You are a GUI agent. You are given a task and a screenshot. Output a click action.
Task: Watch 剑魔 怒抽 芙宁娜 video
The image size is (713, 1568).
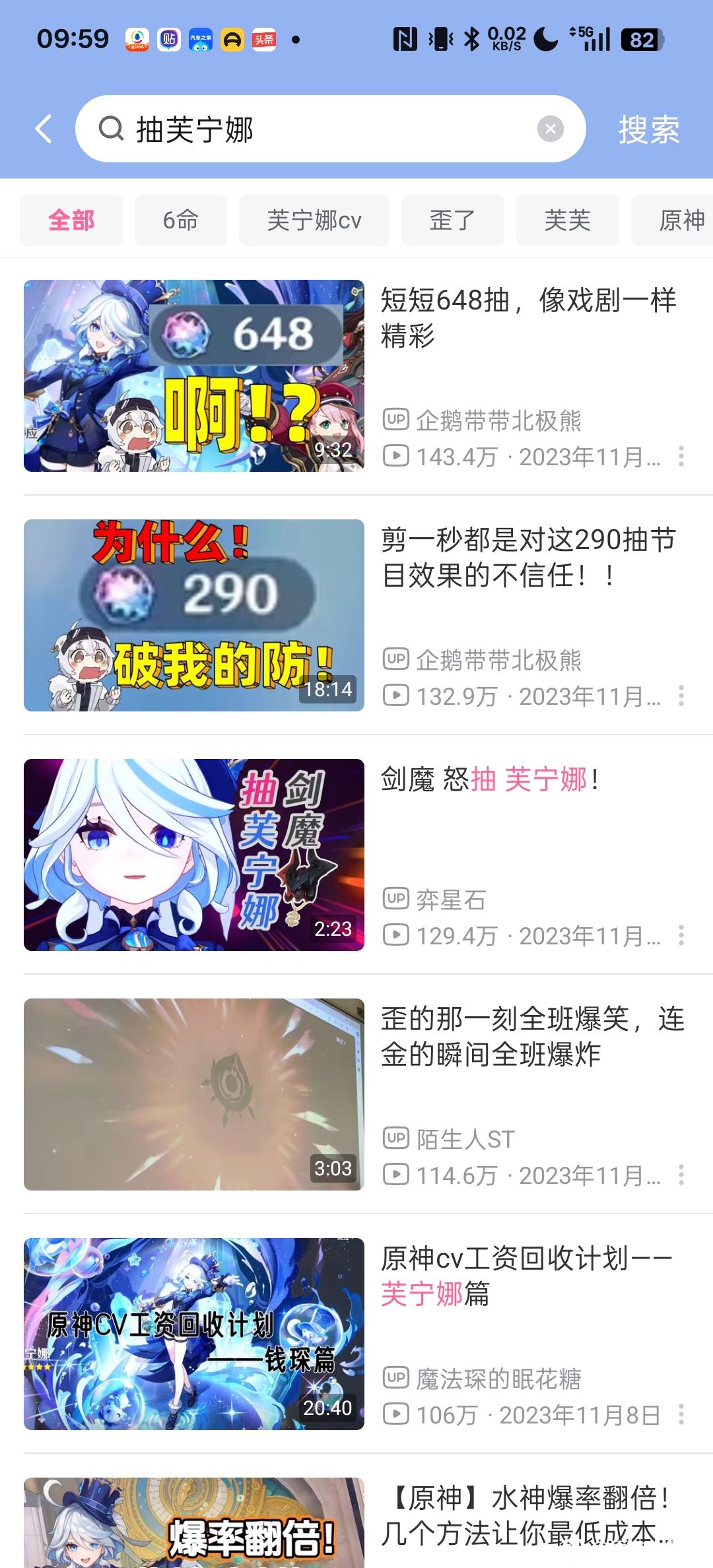194,855
